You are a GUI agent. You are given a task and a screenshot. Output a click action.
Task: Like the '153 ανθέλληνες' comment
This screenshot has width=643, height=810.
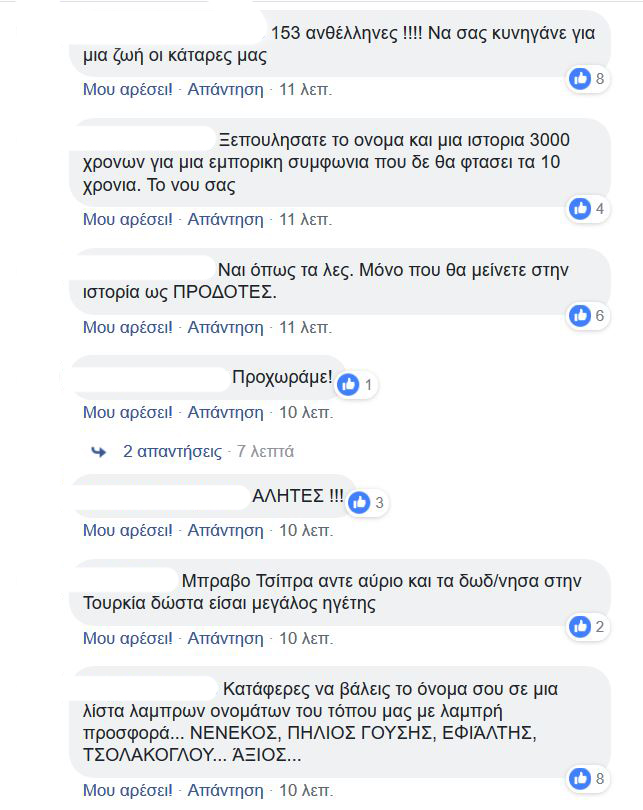tap(127, 89)
